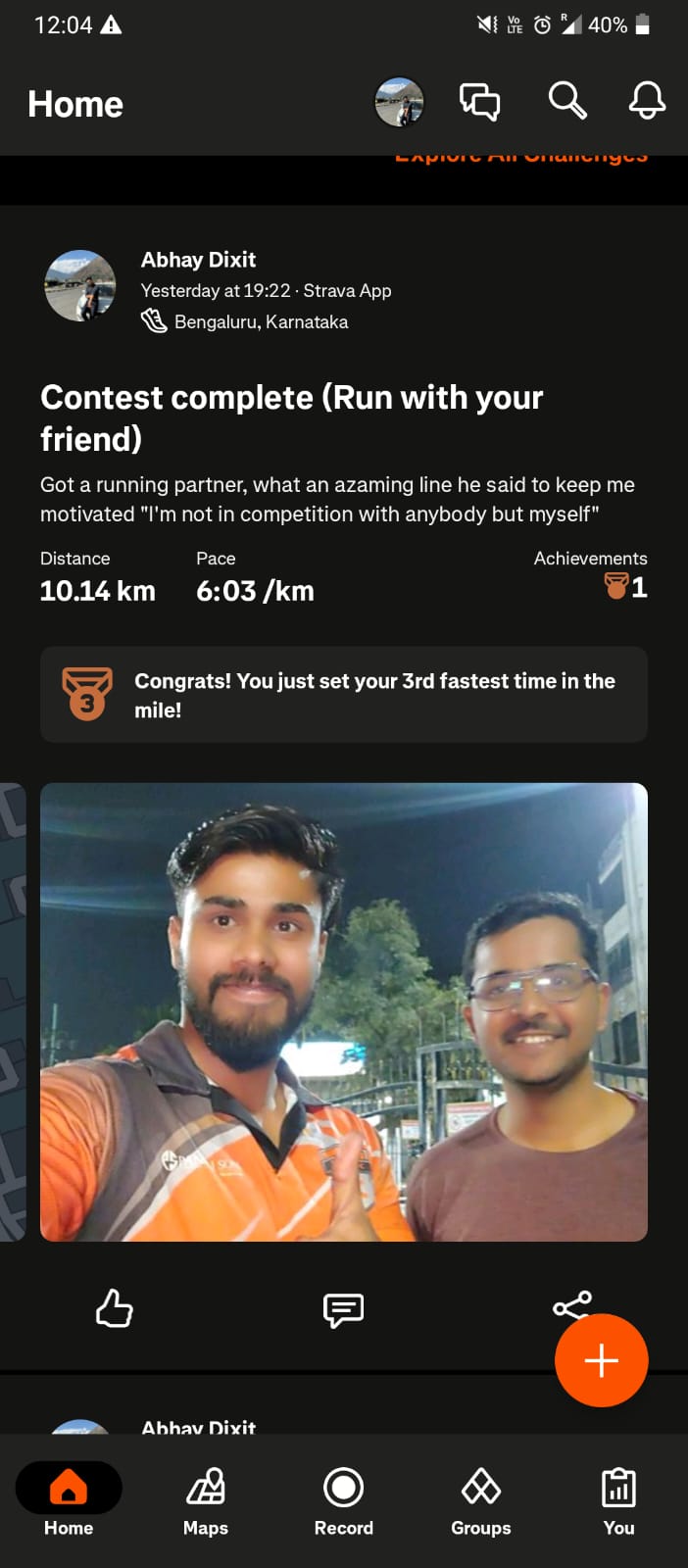Share the activity using the share icon
The image size is (688, 1568).
571,1301
